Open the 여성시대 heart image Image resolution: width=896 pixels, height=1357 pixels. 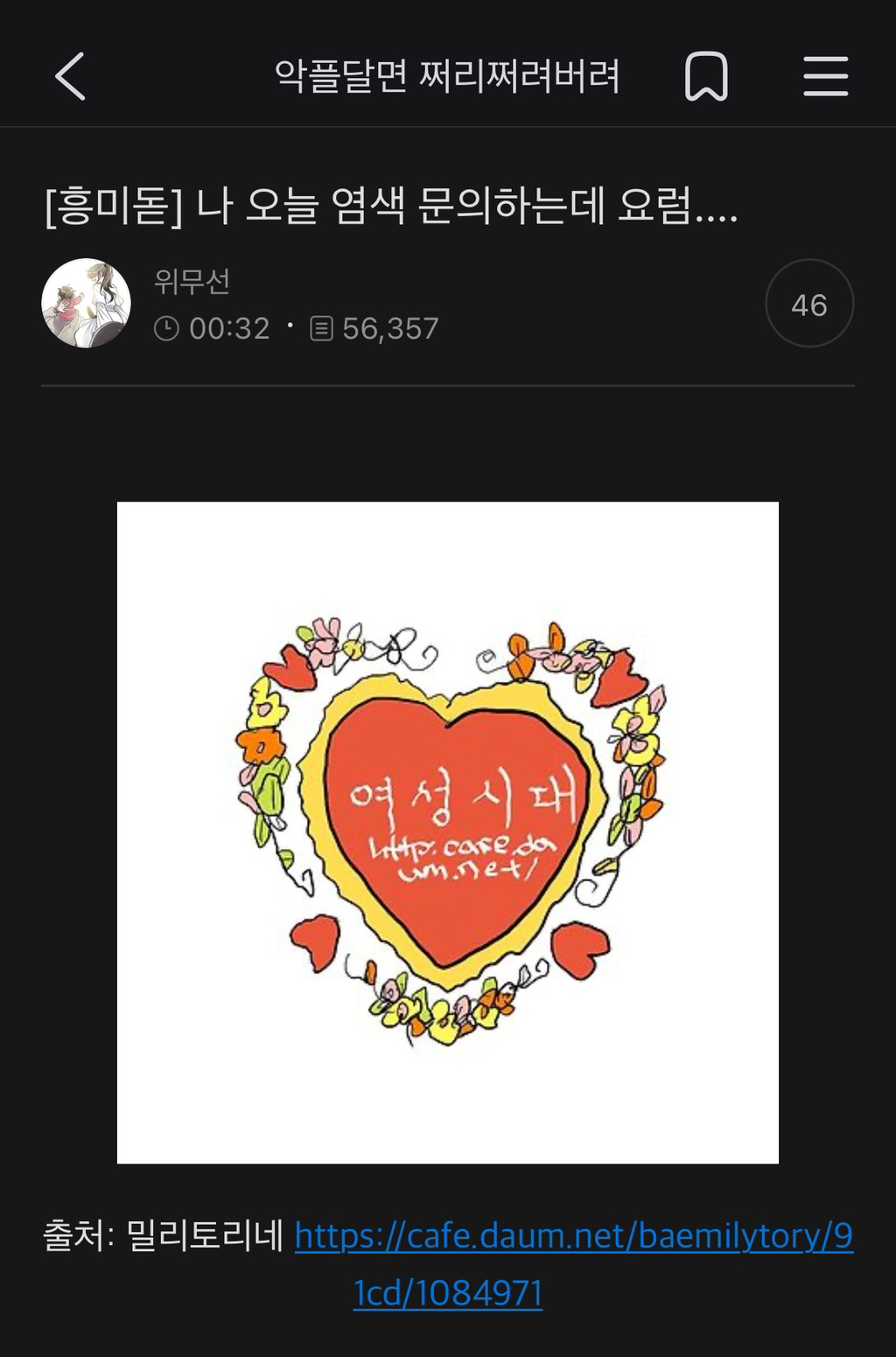click(x=448, y=832)
